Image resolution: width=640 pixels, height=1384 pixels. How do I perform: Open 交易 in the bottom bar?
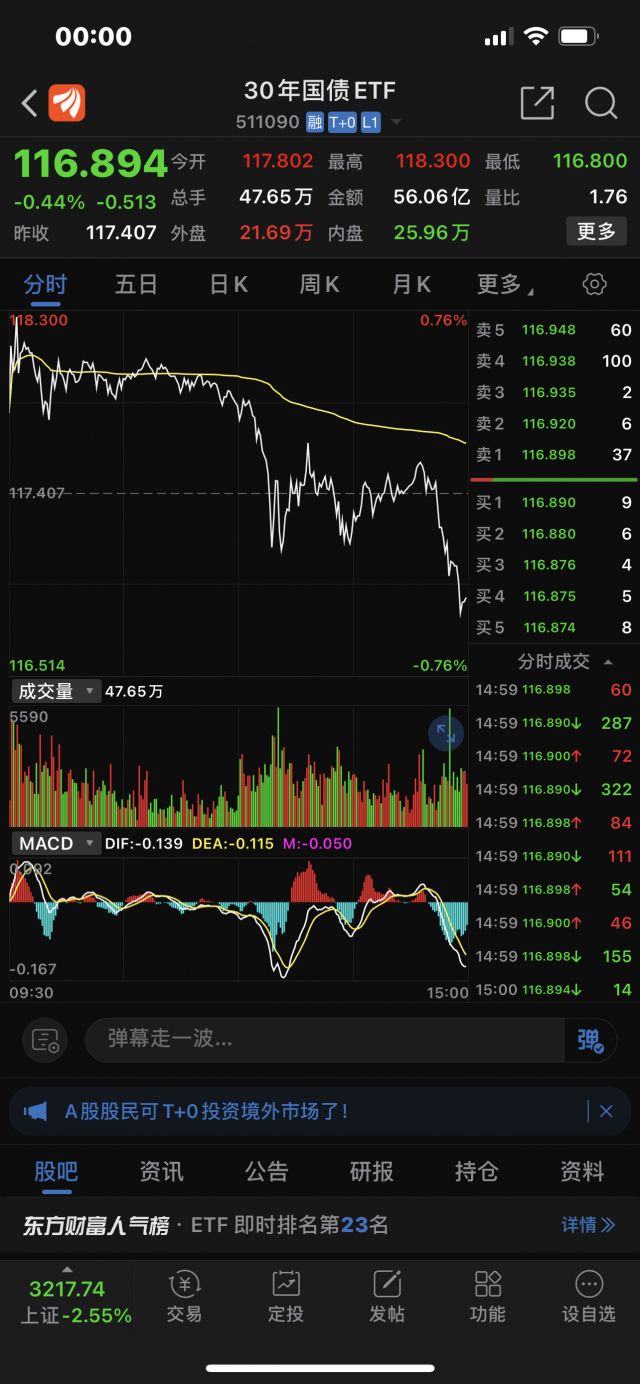185,1297
